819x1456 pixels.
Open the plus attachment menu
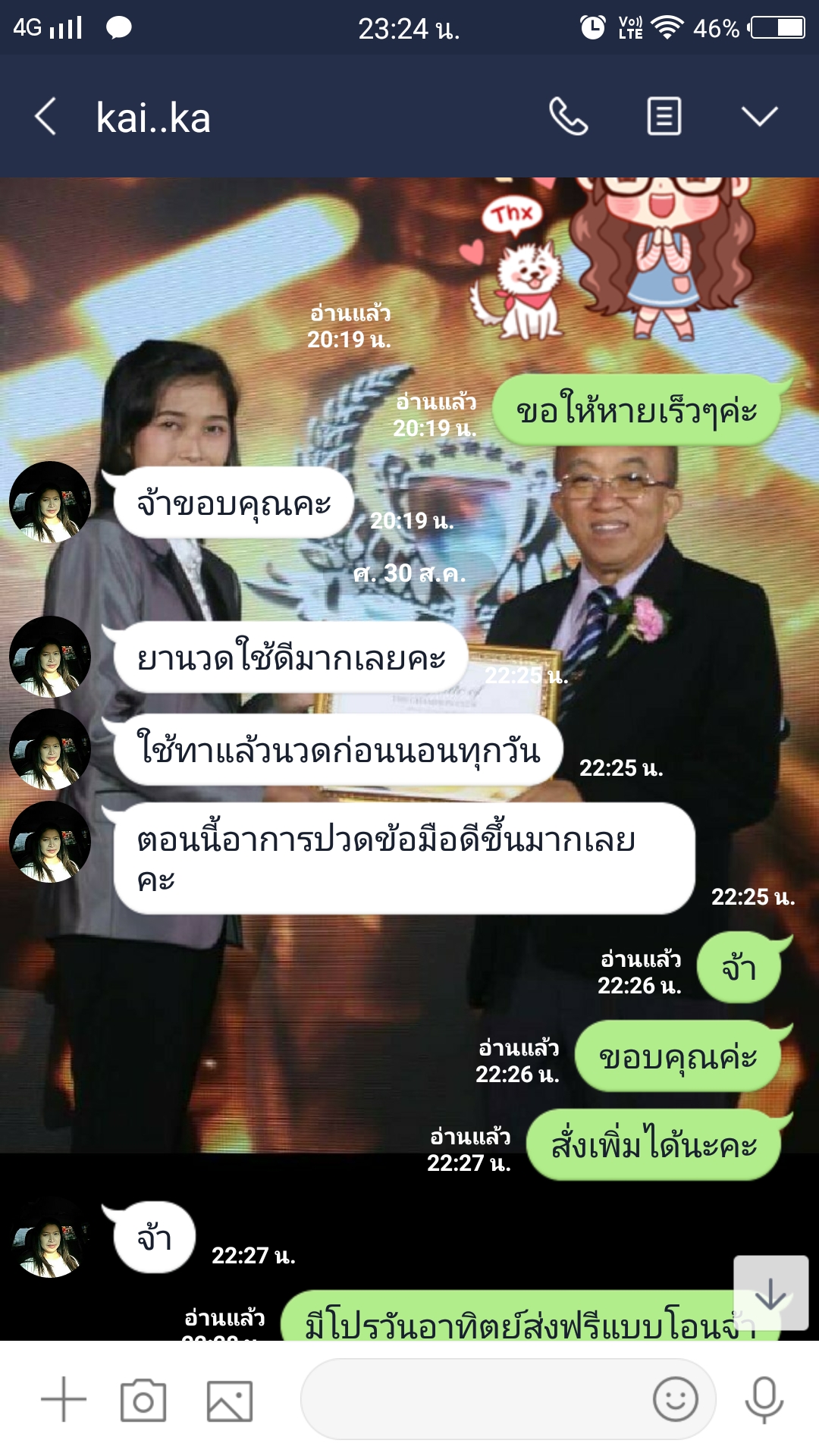click(64, 1399)
